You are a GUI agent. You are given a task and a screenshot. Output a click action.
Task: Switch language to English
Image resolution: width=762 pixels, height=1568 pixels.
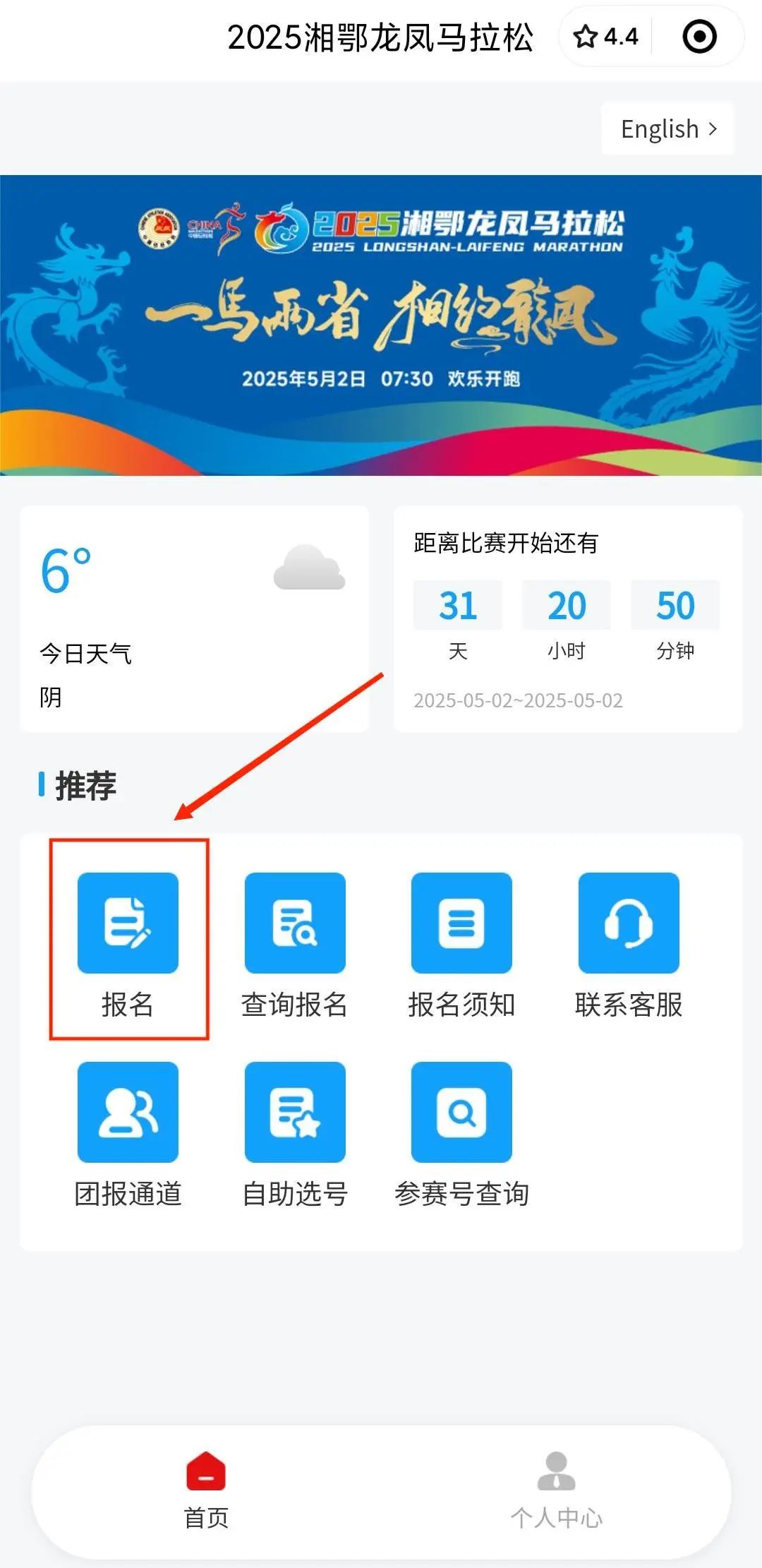pos(667,129)
